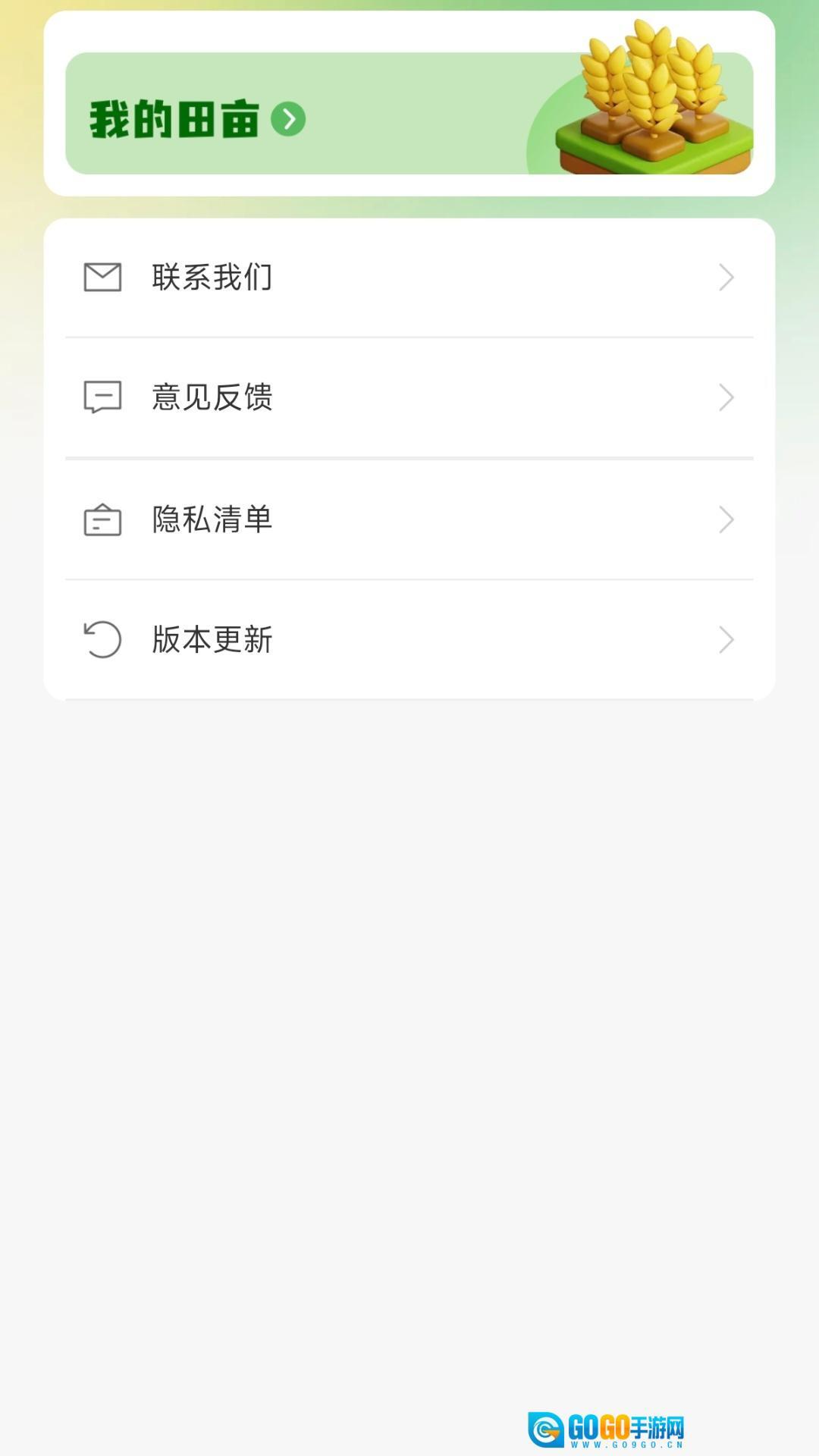View the 隐私清单 privacy list
The height and width of the screenshot is (1456, 819).
[409, 519]
